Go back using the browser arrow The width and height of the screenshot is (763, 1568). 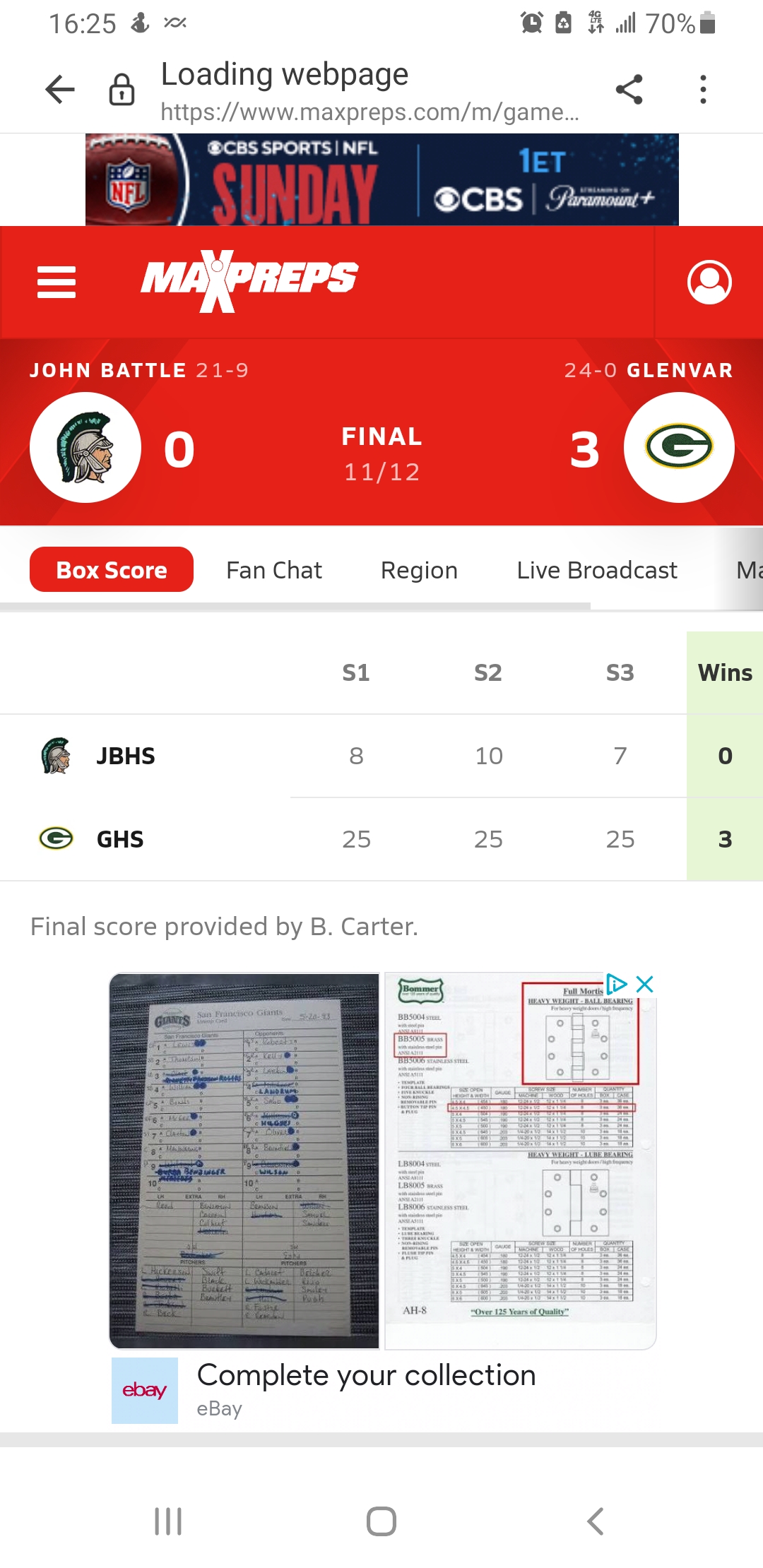point(60,90)
